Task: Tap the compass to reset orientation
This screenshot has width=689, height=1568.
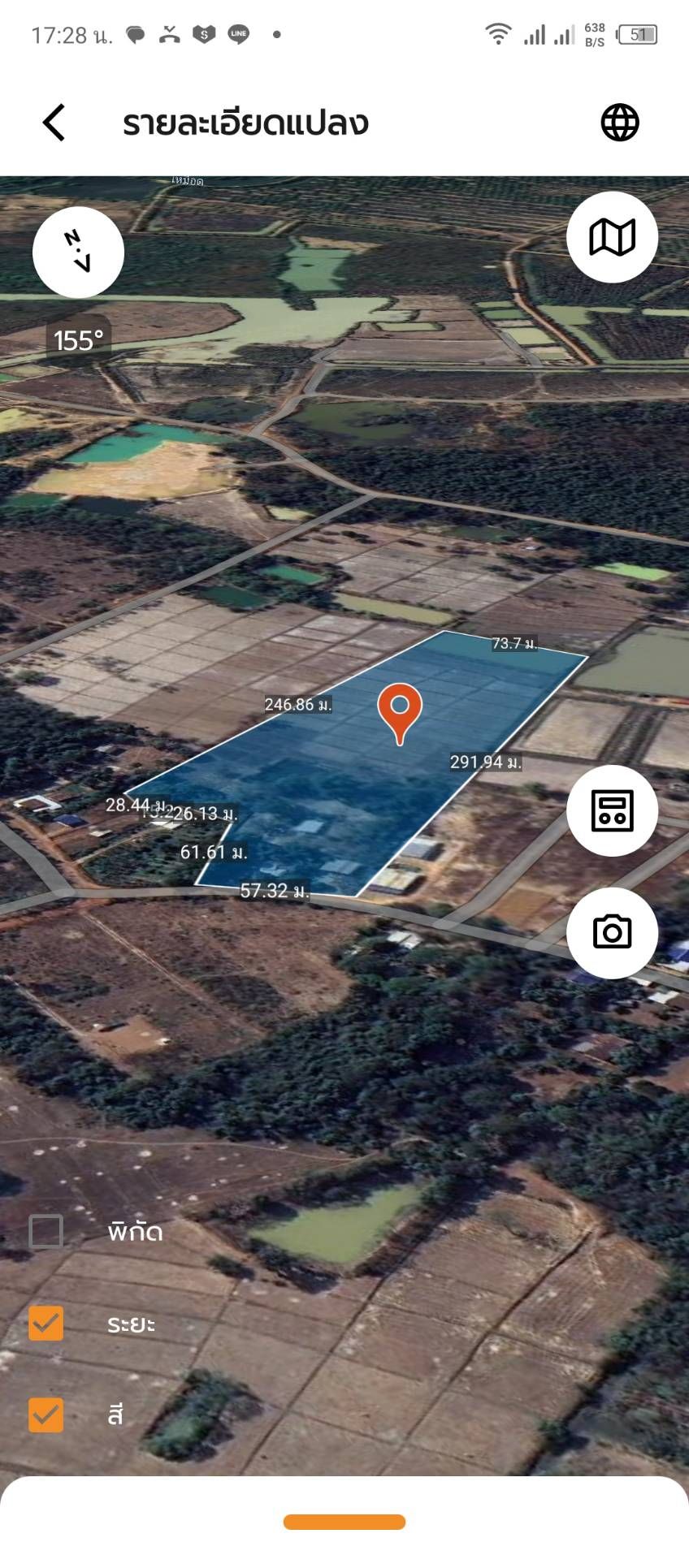Action: pyautogui.click(x=78, y=252)
